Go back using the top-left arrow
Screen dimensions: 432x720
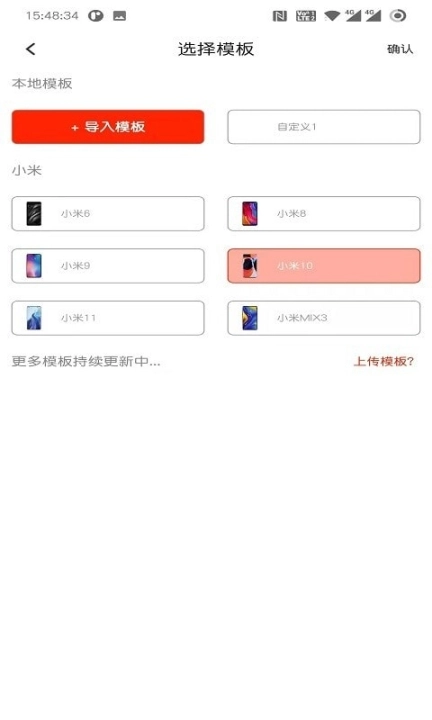click(31, 49)
